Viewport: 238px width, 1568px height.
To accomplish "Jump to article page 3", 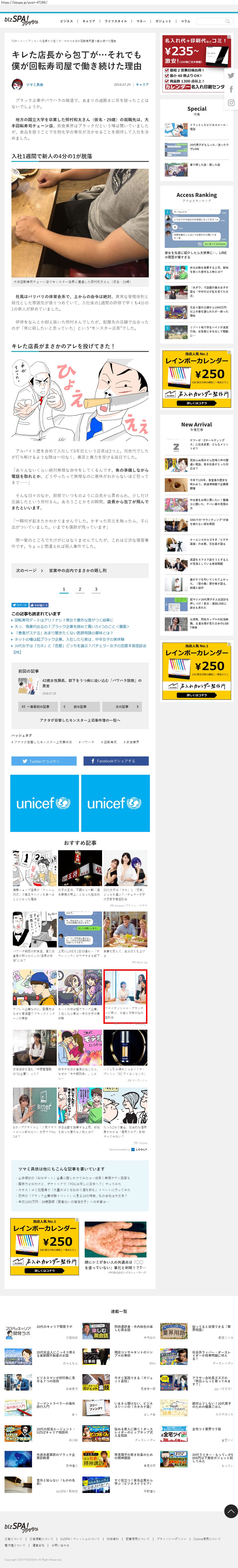I will [x=96, y=589].
